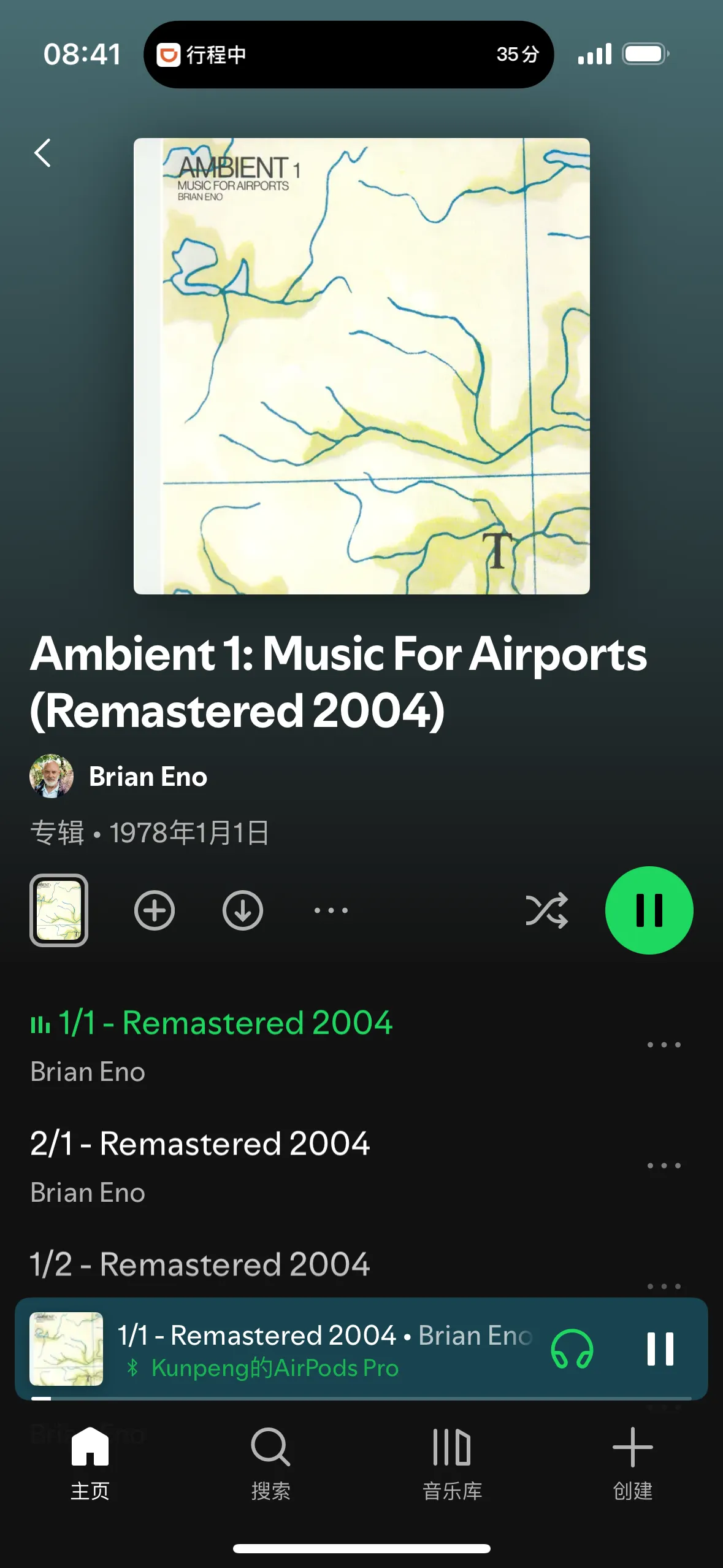The height and width of the screenshot is (1568, 723).
Task: Open options for track 1/1 - Remastered 2004
Action: tap(664, 1044)
